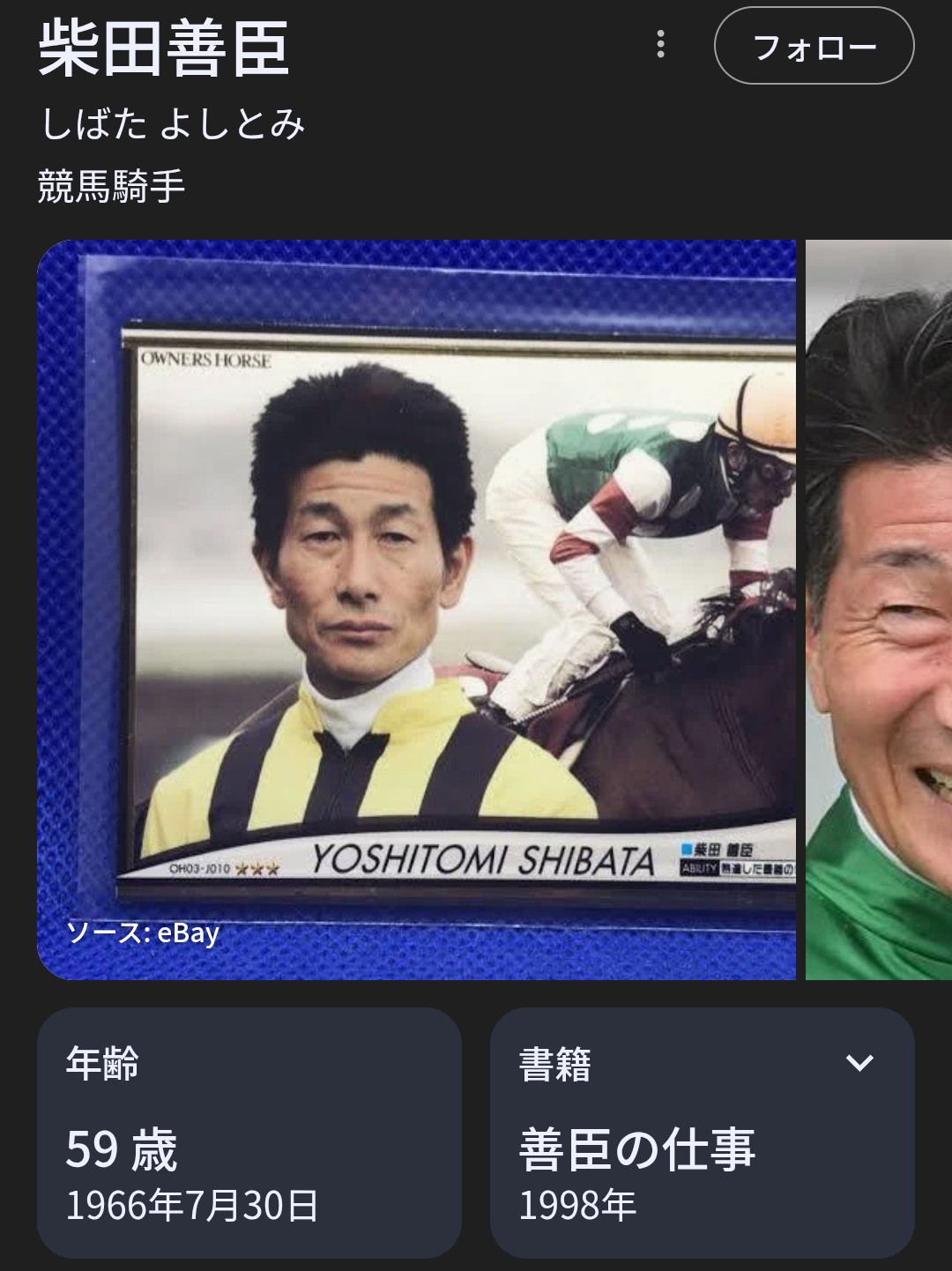952x1271 pixels.
Task: Open the smiling jockey photo
Action: point(879,609)
